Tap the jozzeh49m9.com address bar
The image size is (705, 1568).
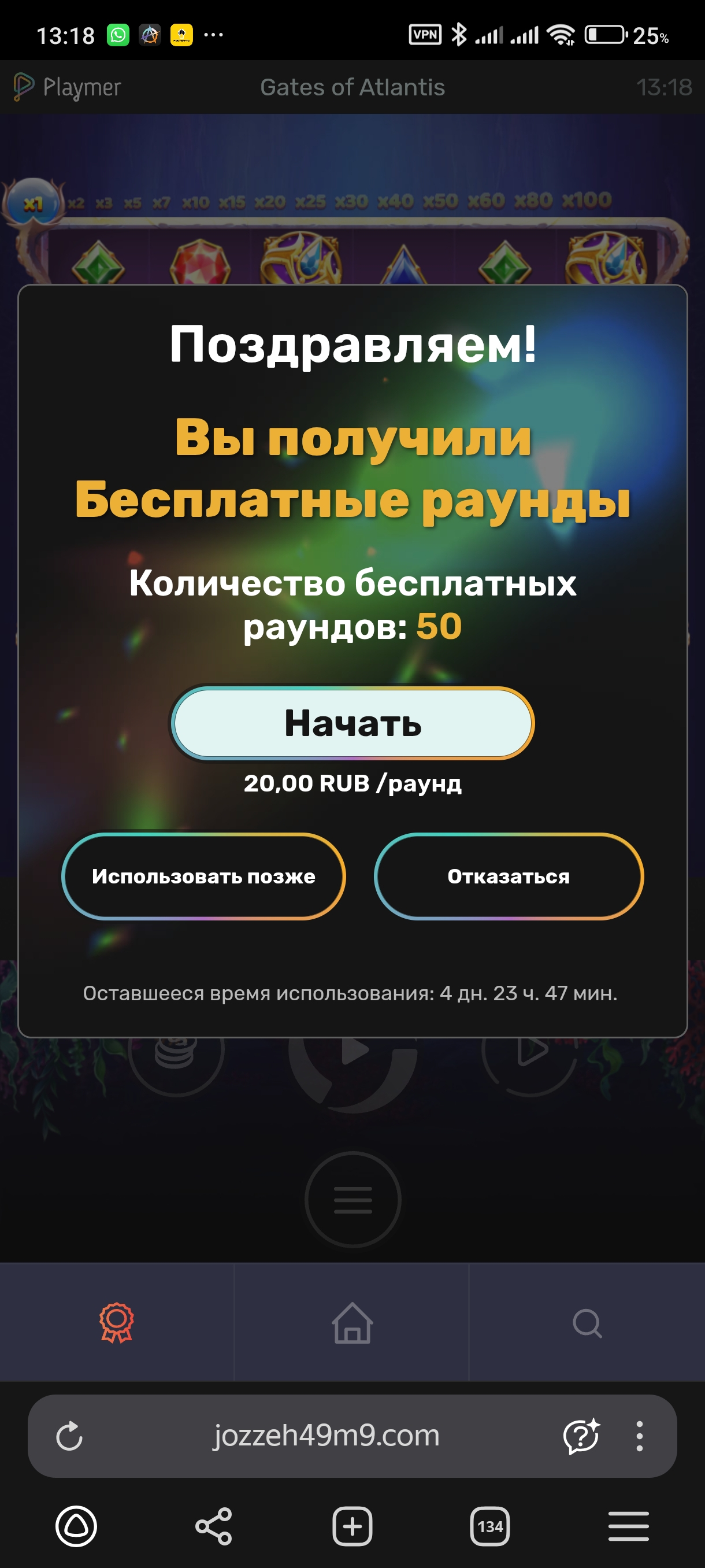point(326,1436)
